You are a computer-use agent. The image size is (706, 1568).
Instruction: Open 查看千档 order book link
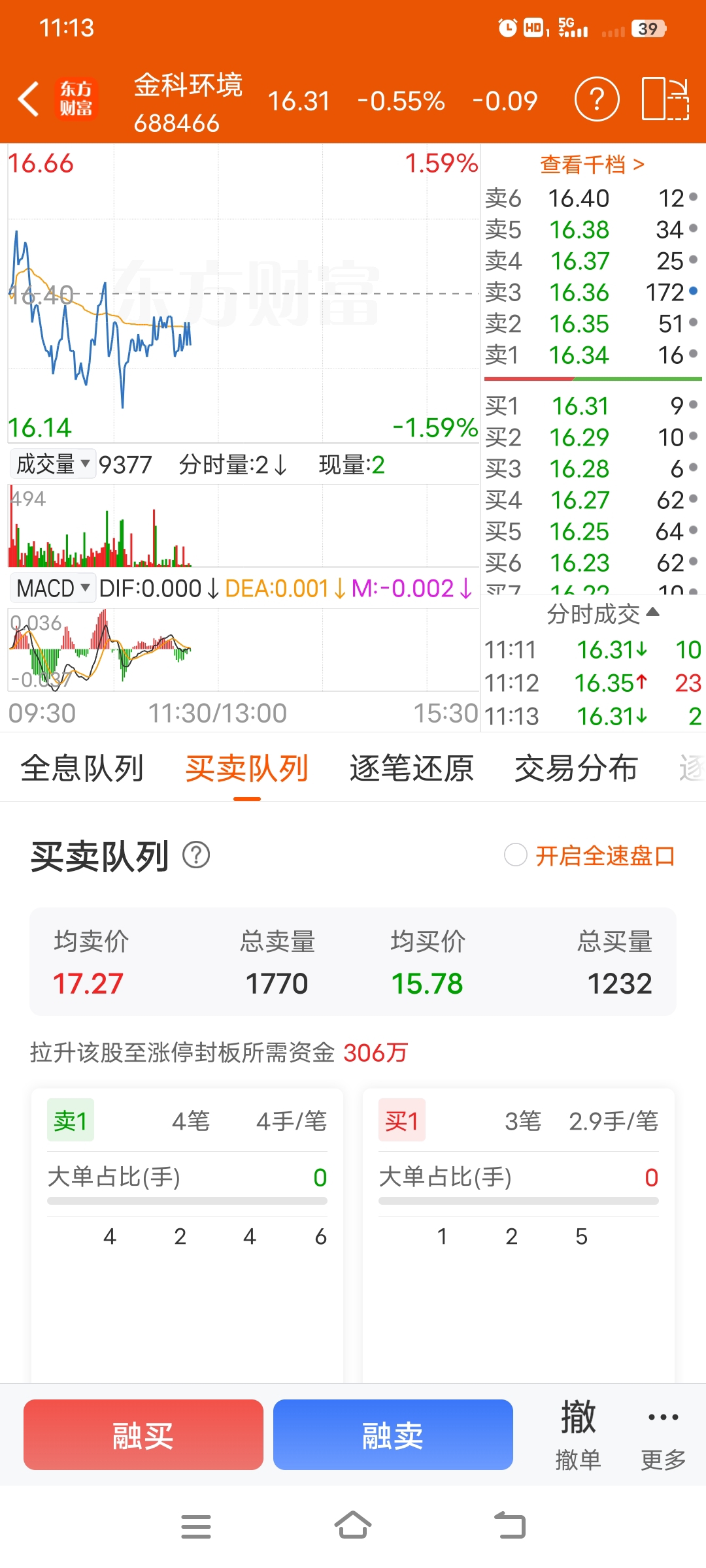click(592, 165)
